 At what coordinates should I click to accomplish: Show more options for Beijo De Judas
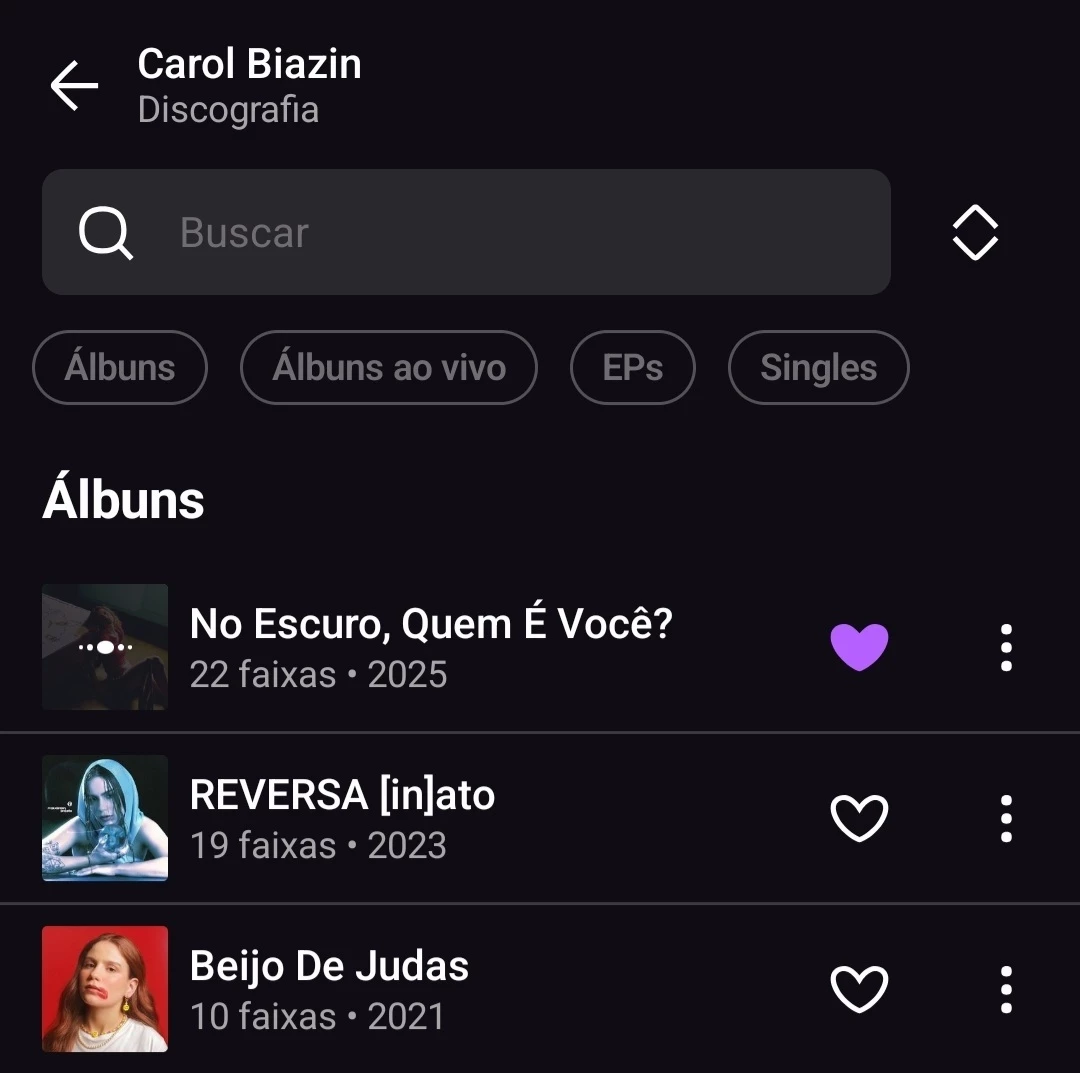[1006, 990]
